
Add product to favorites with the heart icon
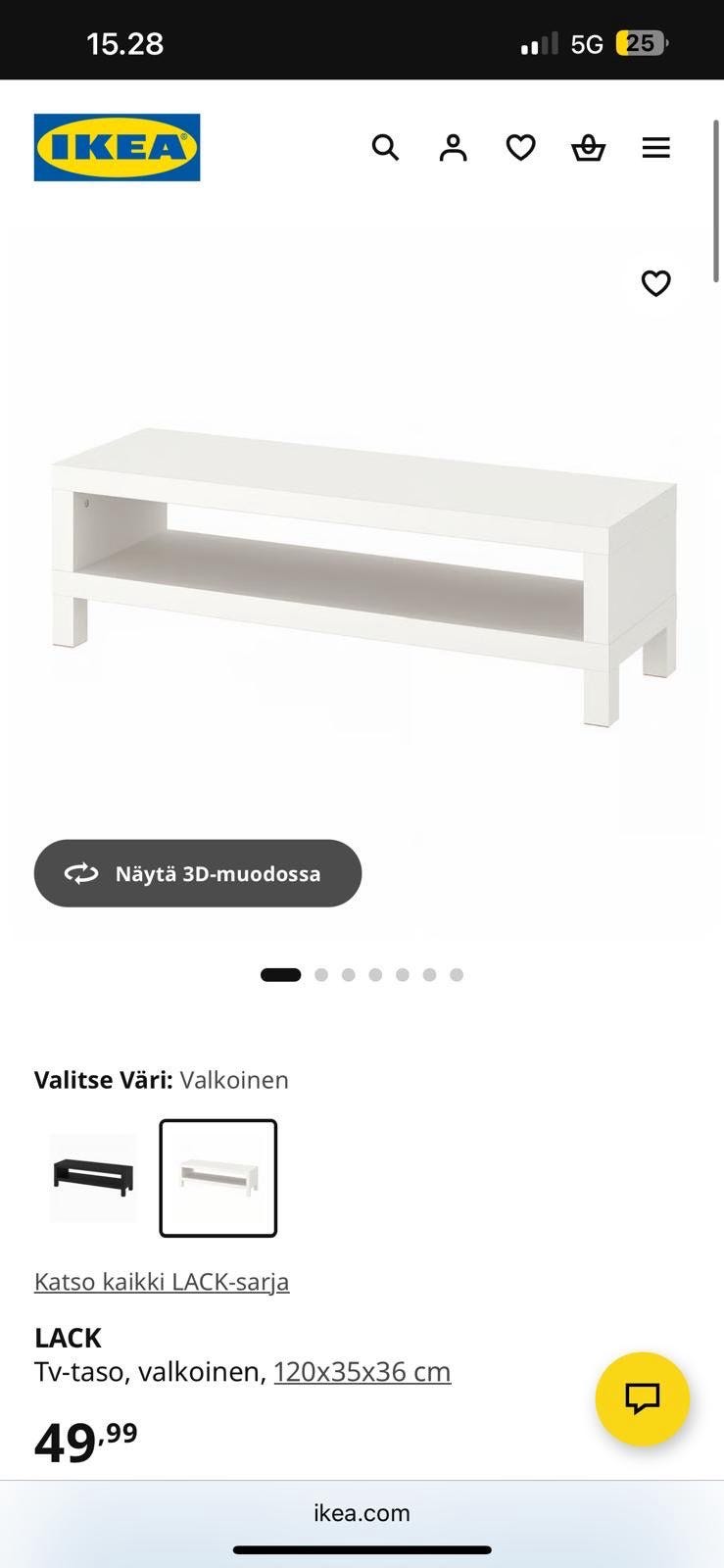tap(654, 283)
